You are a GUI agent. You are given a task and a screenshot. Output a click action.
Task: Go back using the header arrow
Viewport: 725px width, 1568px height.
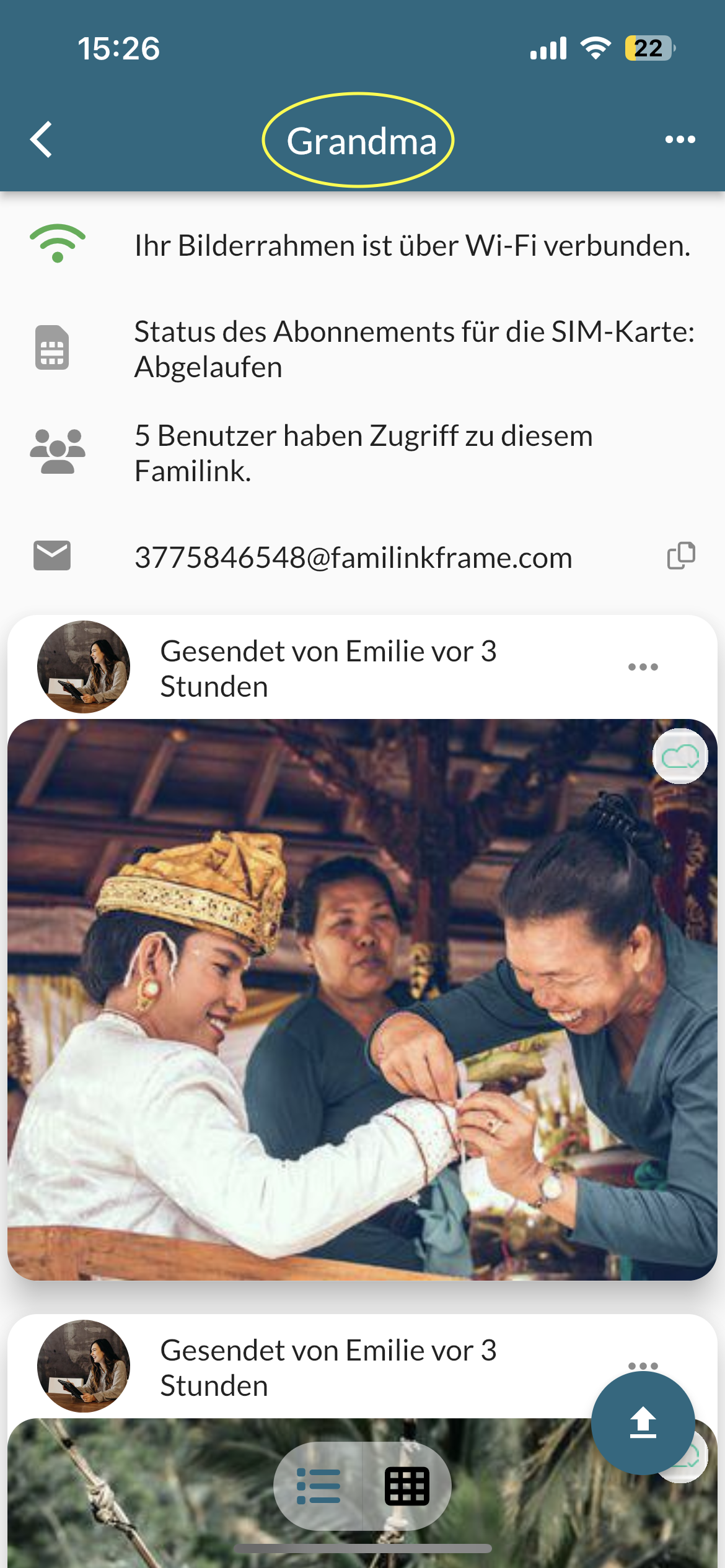coord(42,140)
